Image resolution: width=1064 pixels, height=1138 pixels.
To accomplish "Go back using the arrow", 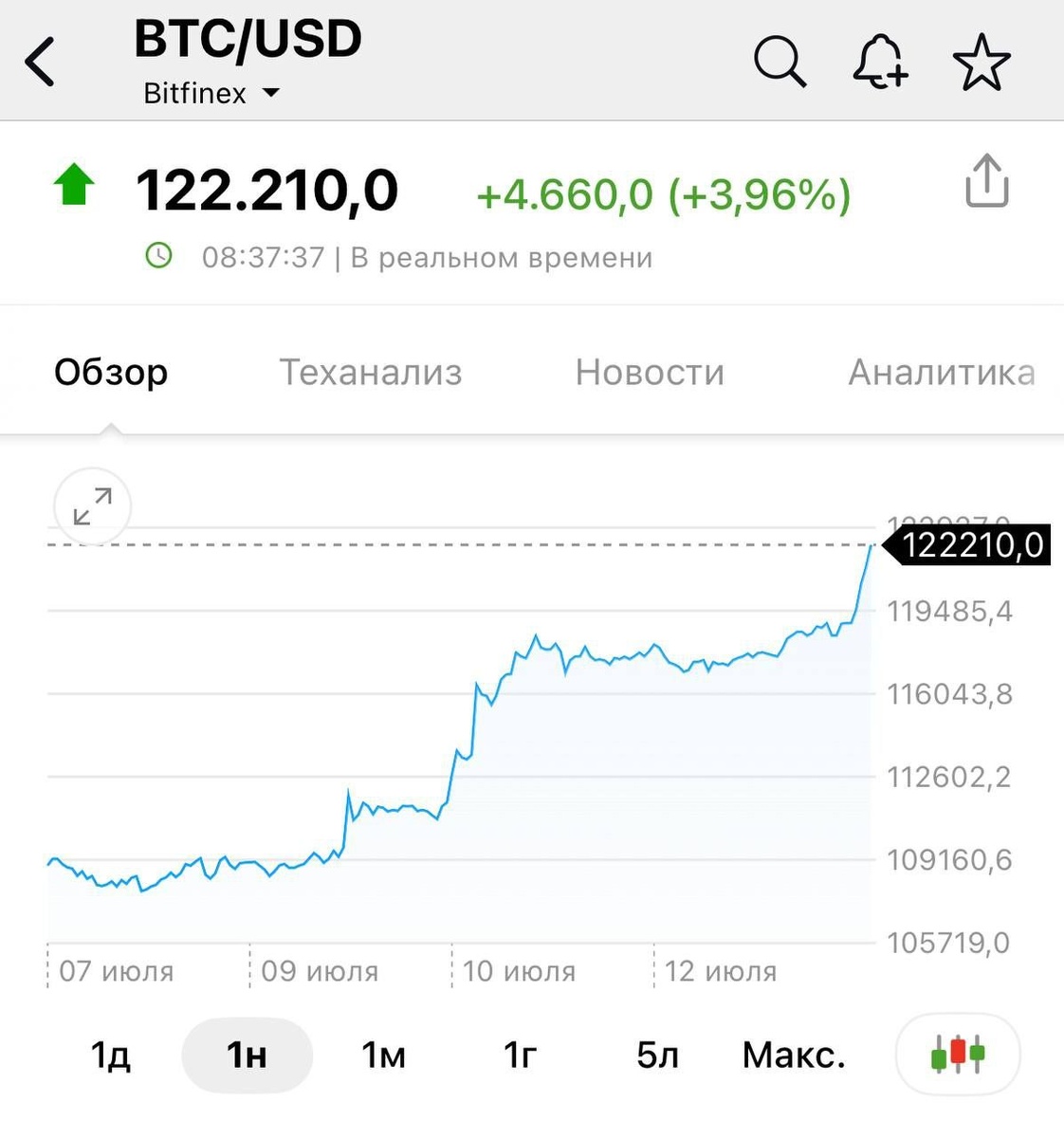I will click(41, 63).
